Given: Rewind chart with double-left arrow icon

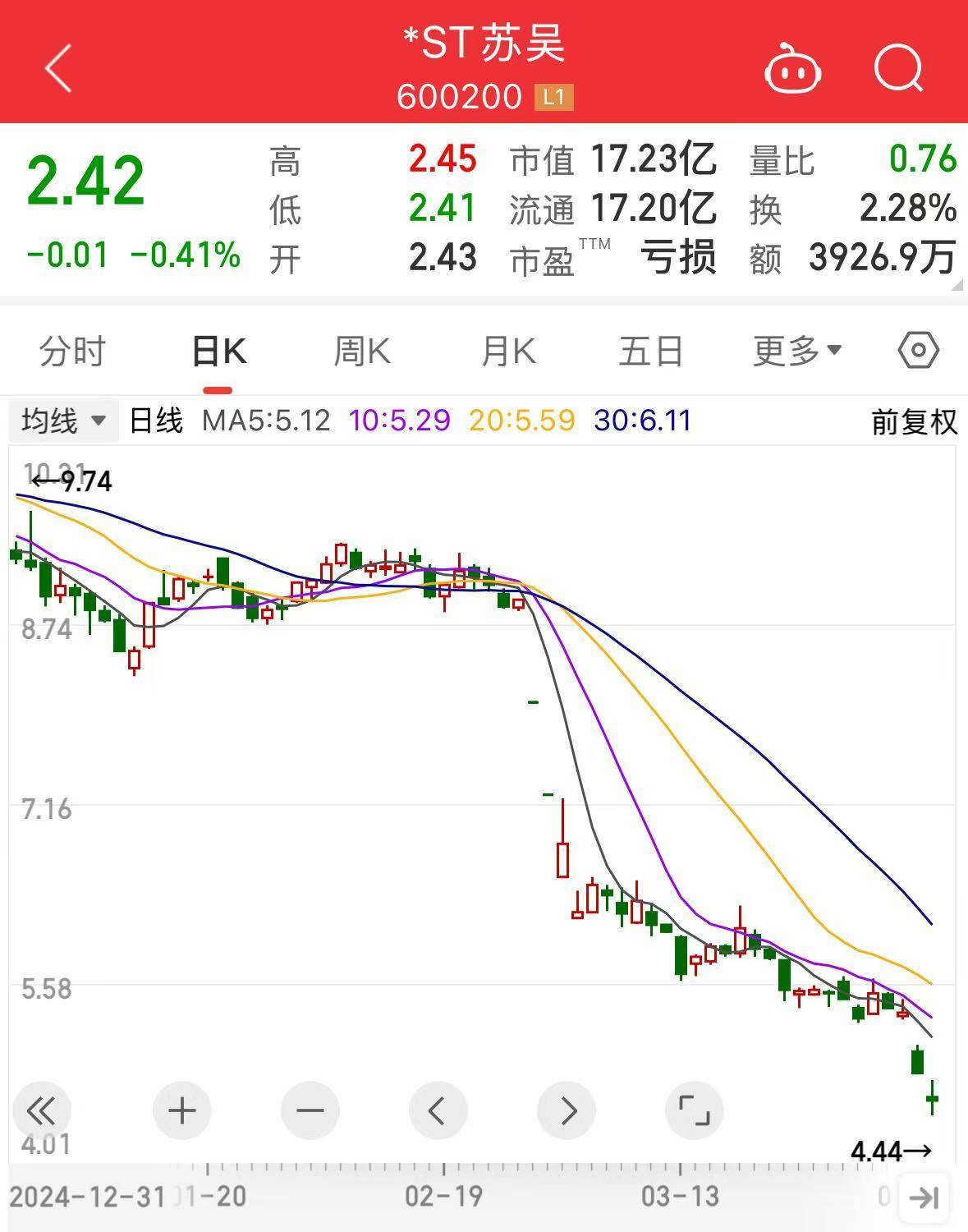Looking at the screenshot, I should (40, 1110).
